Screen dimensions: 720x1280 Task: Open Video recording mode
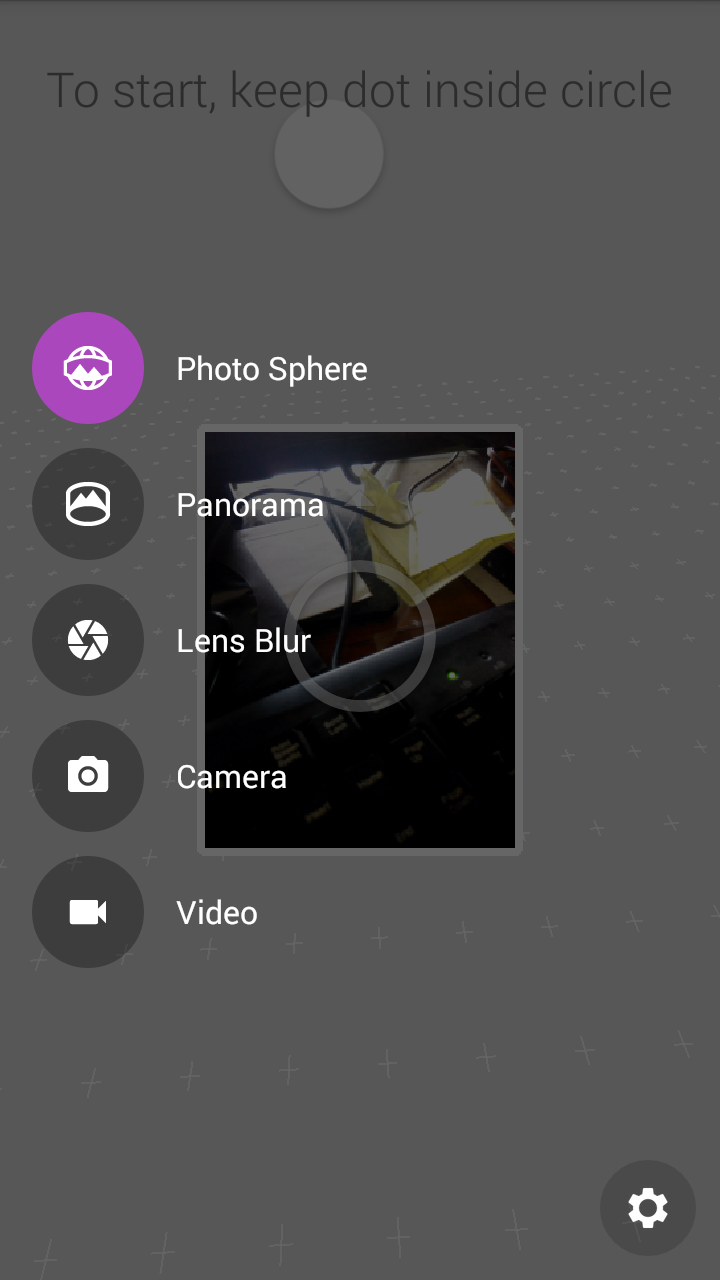click(x=88, y=912)
